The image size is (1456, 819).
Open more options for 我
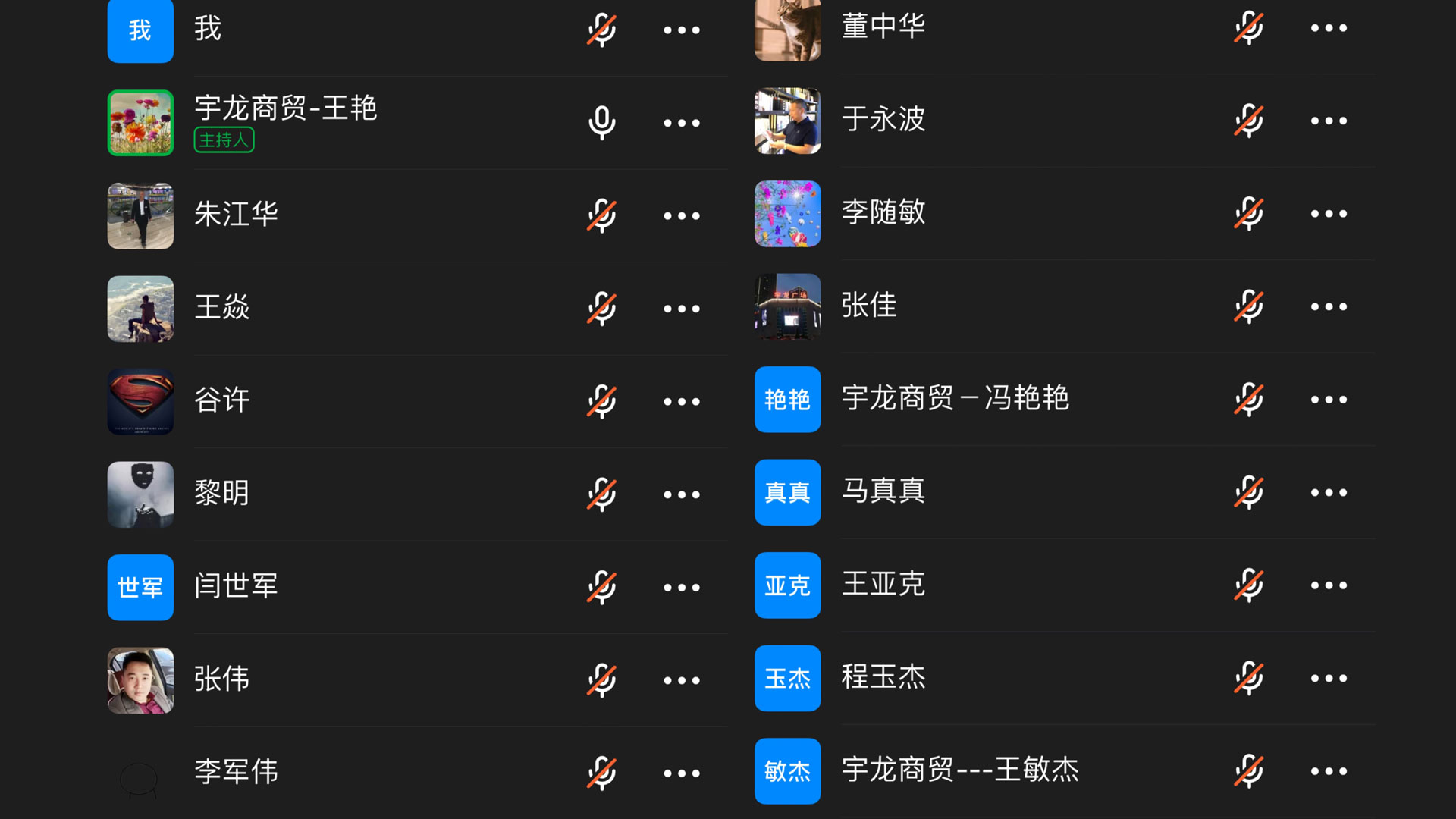pos(681,30)
